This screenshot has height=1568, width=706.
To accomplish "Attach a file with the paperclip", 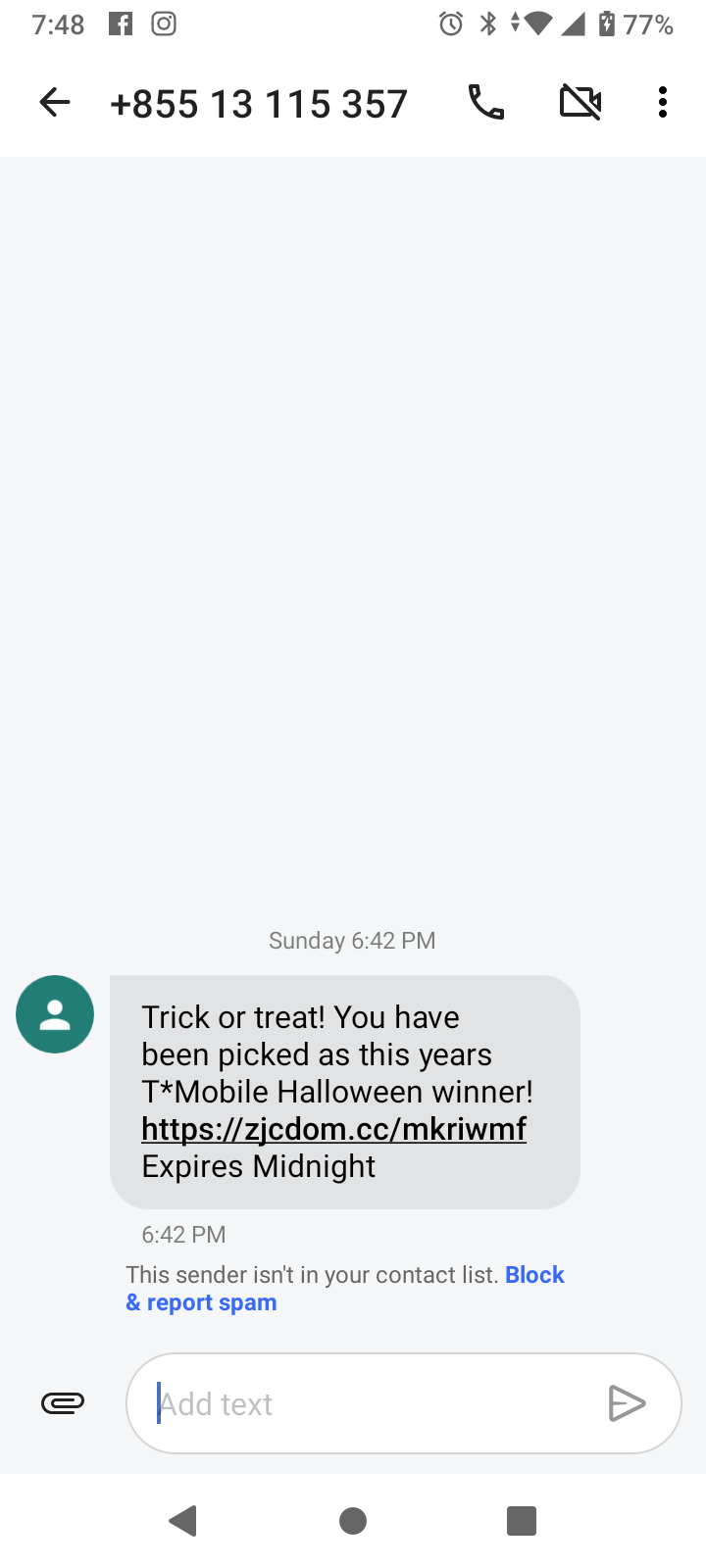I will pyautogui.click(x=63, y=1403).
